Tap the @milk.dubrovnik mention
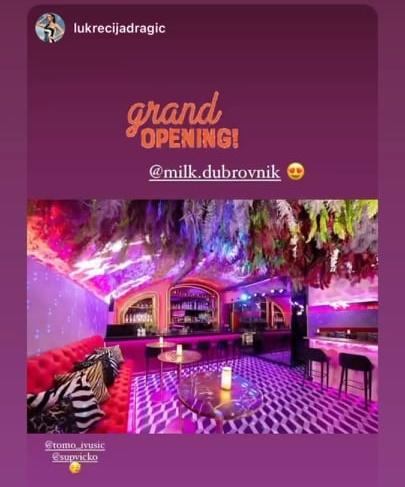The image size is (405, 487). tap(215, 172)
